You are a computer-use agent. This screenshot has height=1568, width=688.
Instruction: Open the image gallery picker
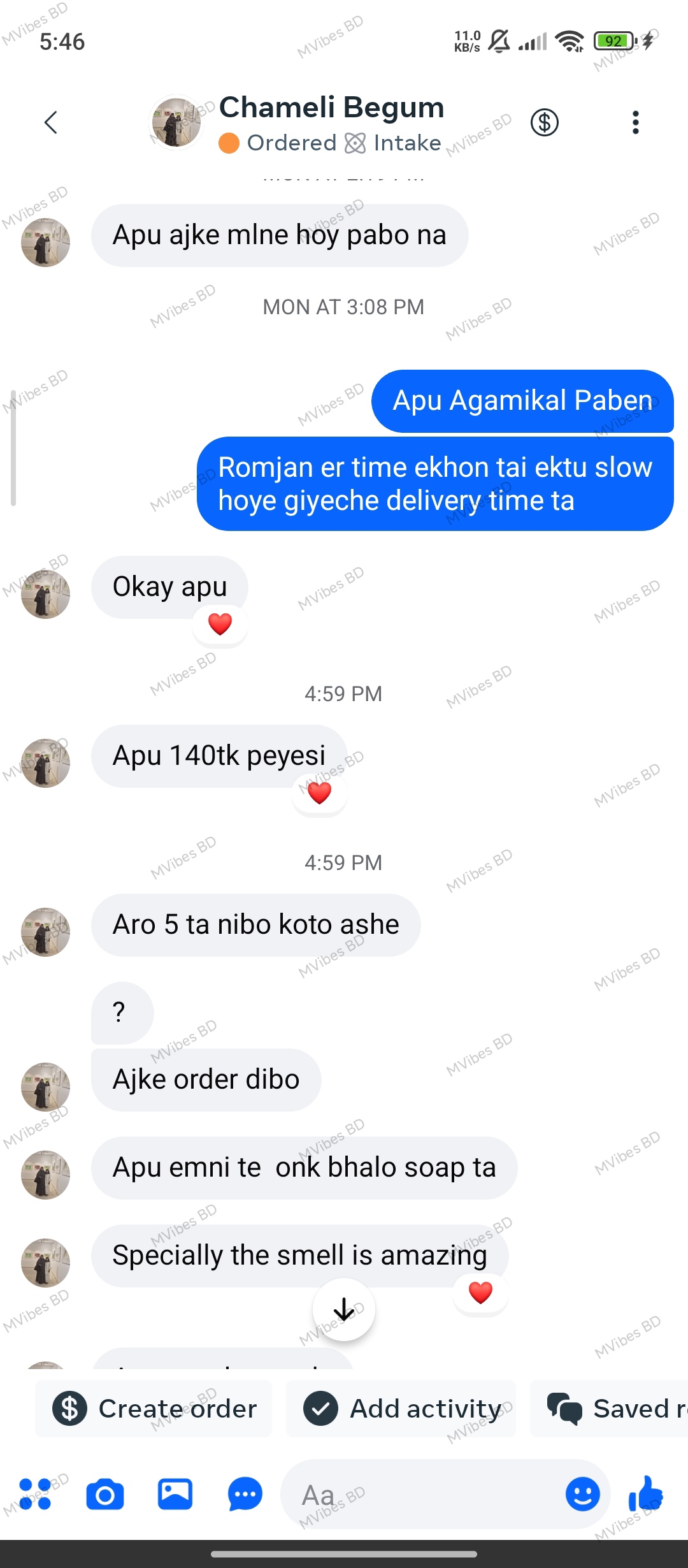175,1494
